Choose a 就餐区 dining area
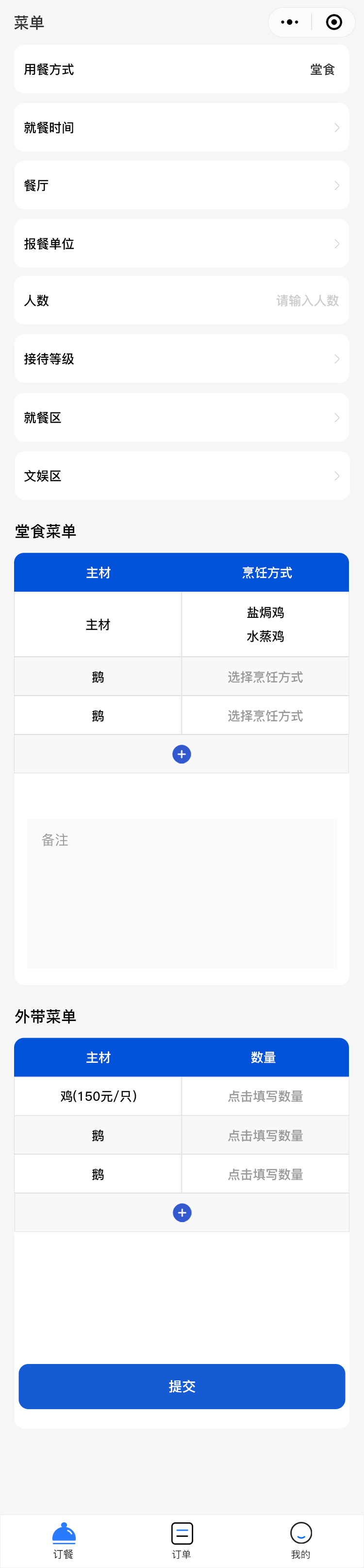The width and height of the screenshot is (364, 1568). [181, 418]
